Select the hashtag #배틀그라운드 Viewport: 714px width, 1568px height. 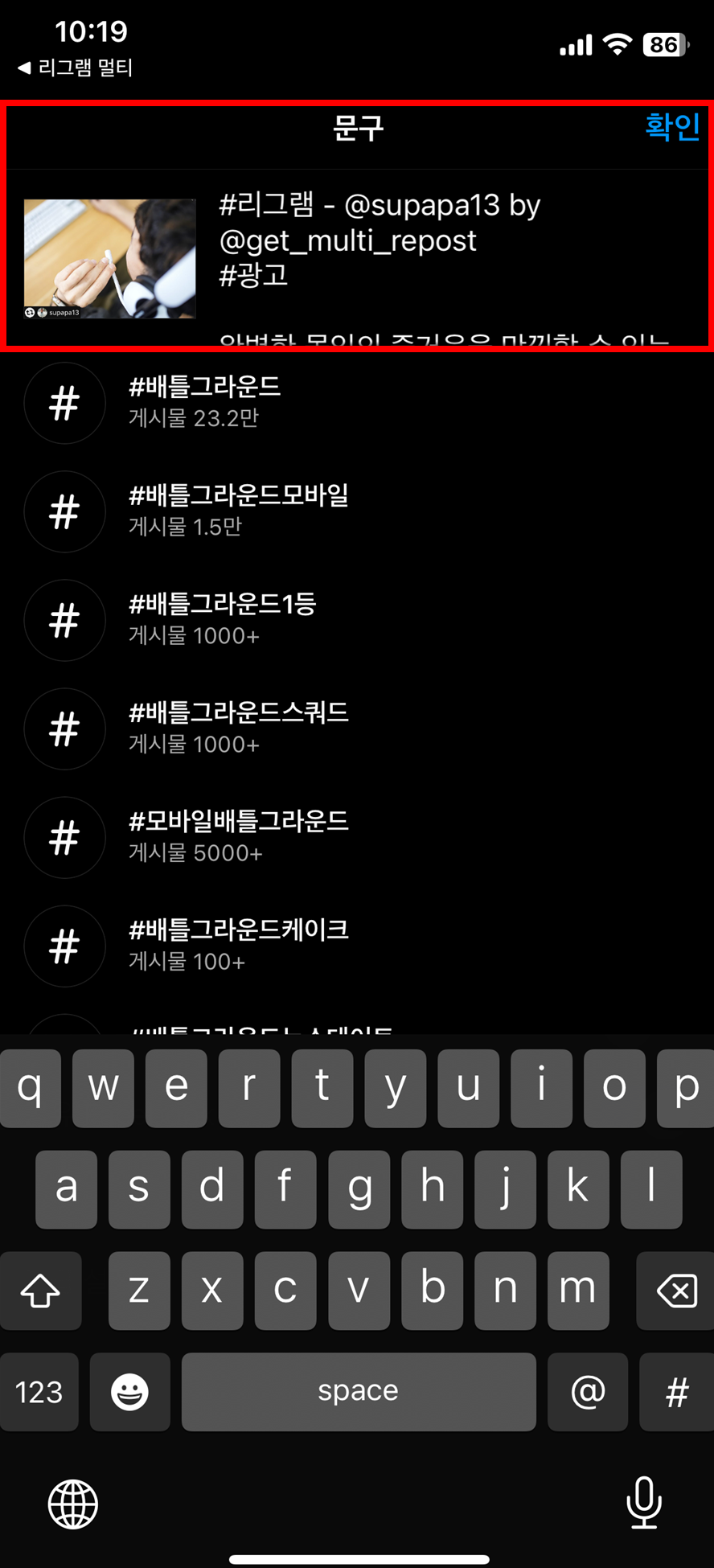pyautogui.click(x=205, y=401)
